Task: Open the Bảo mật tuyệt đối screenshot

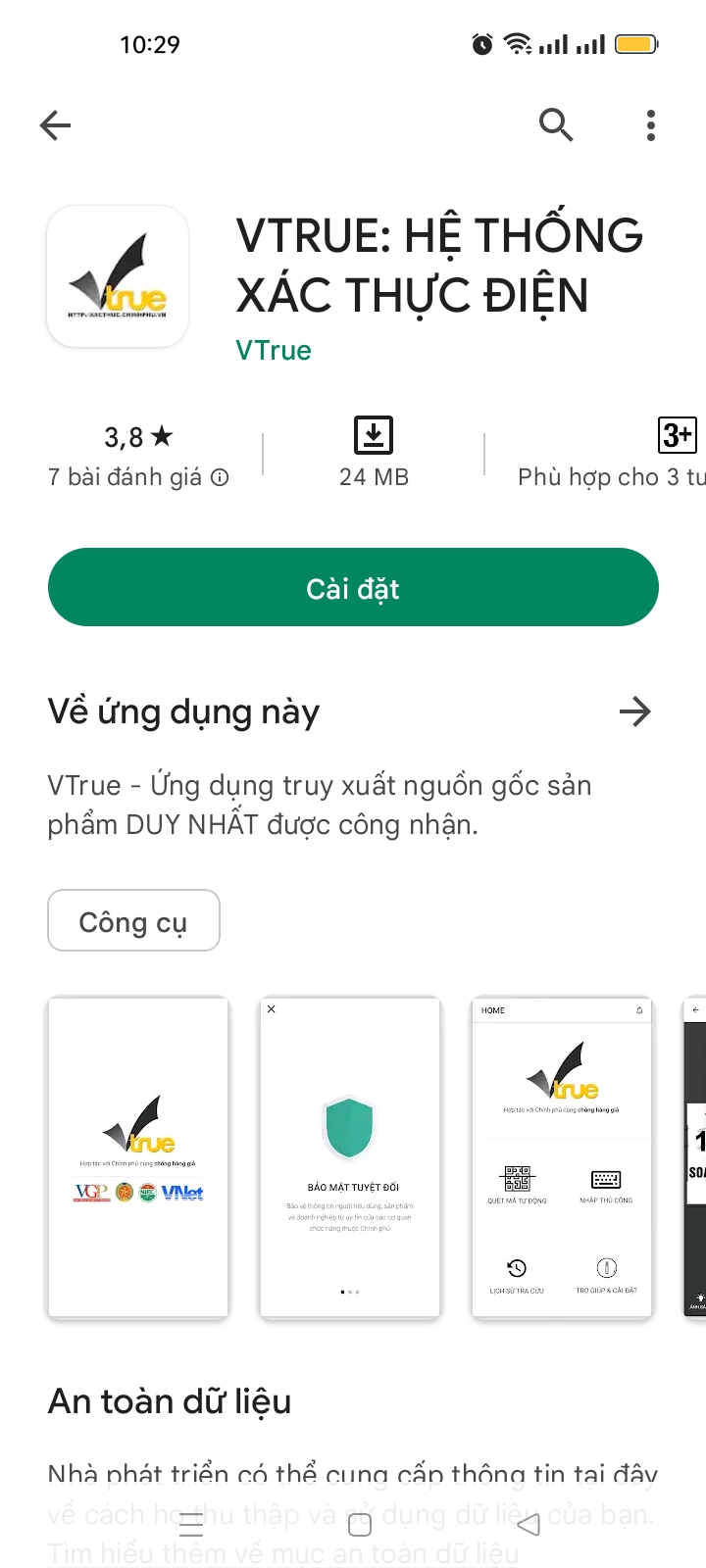Action: [x=350, y=1156]
